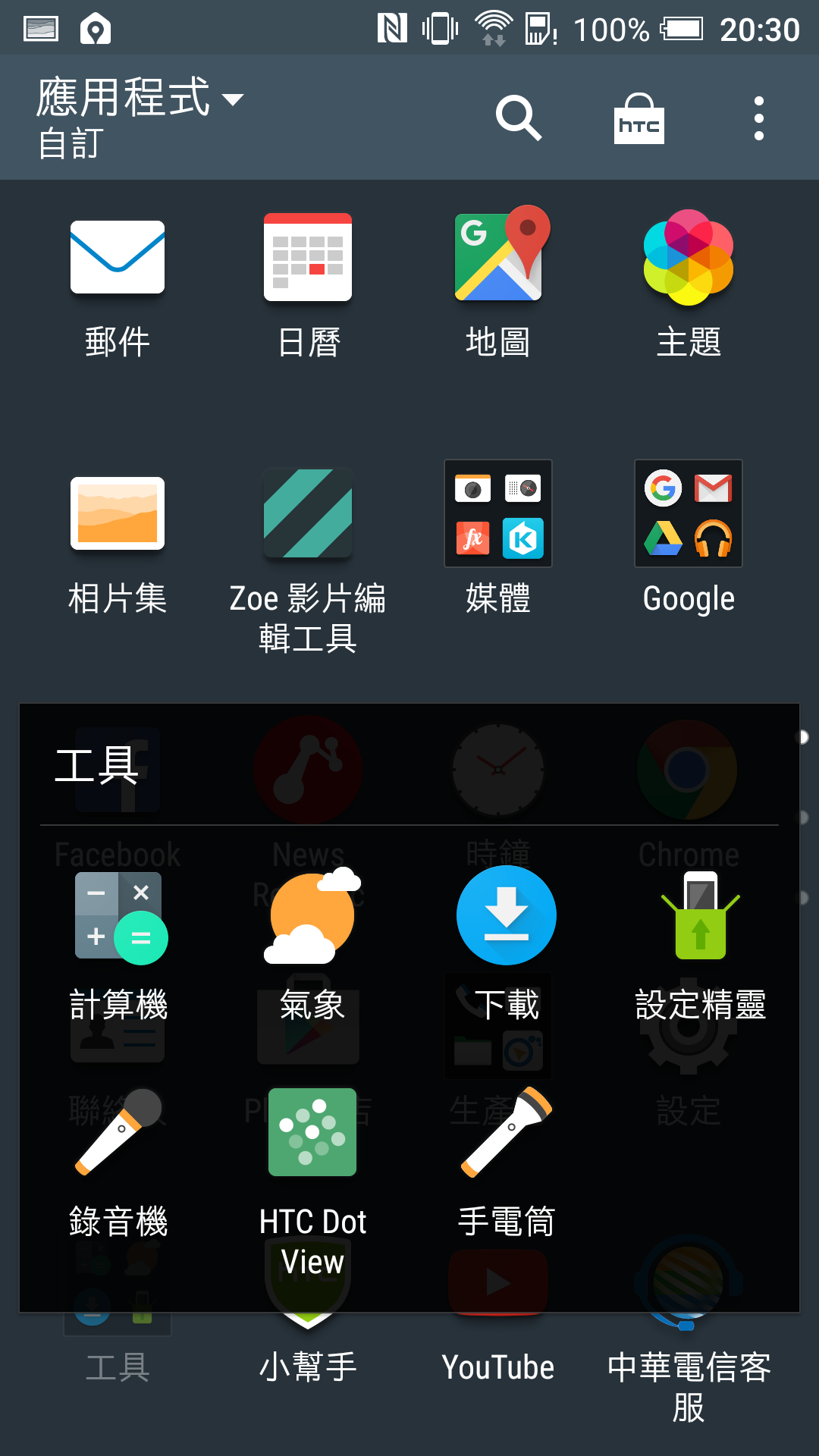This screenshot has height=1456, width=819.
Task: Launch Zoe 影片編輯工具
Action: pyautogui.click(x=308, y=513)
